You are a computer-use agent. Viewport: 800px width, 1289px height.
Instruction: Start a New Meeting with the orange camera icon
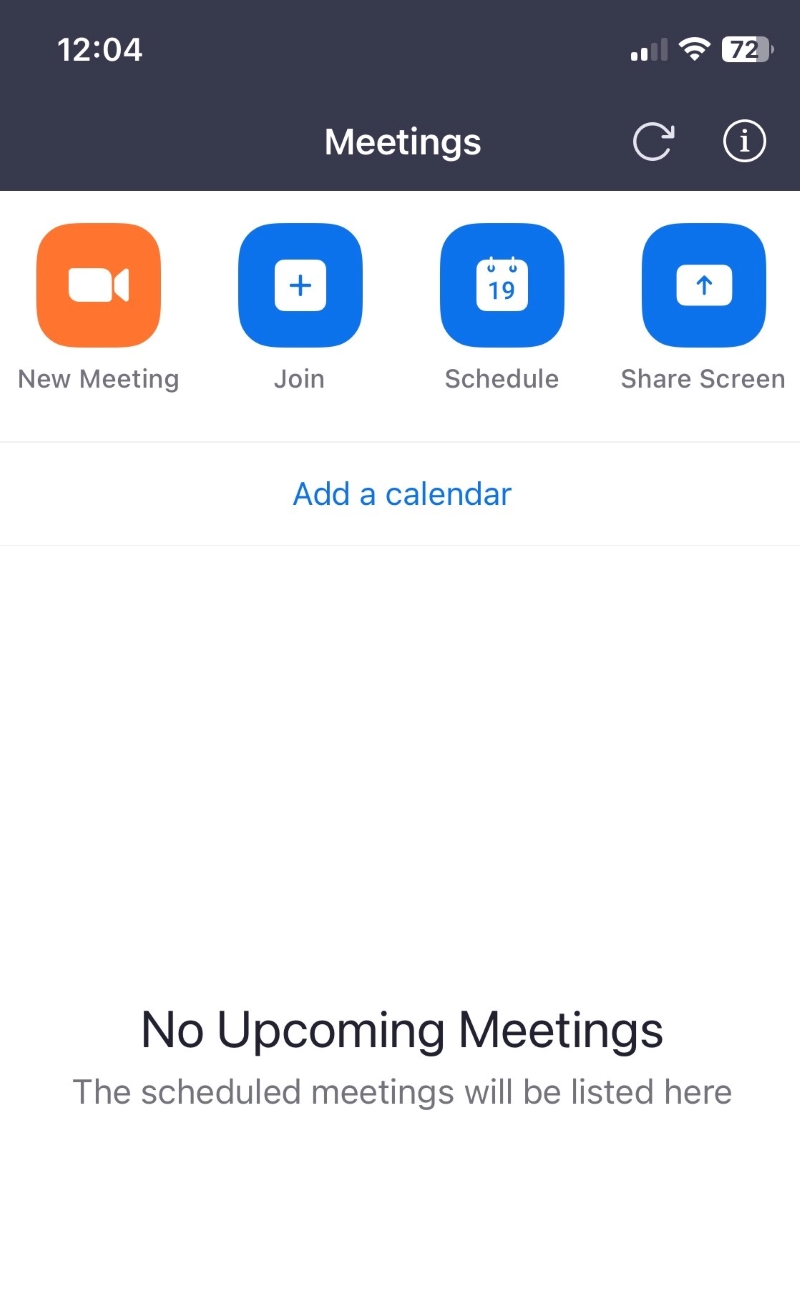[97, 285]
